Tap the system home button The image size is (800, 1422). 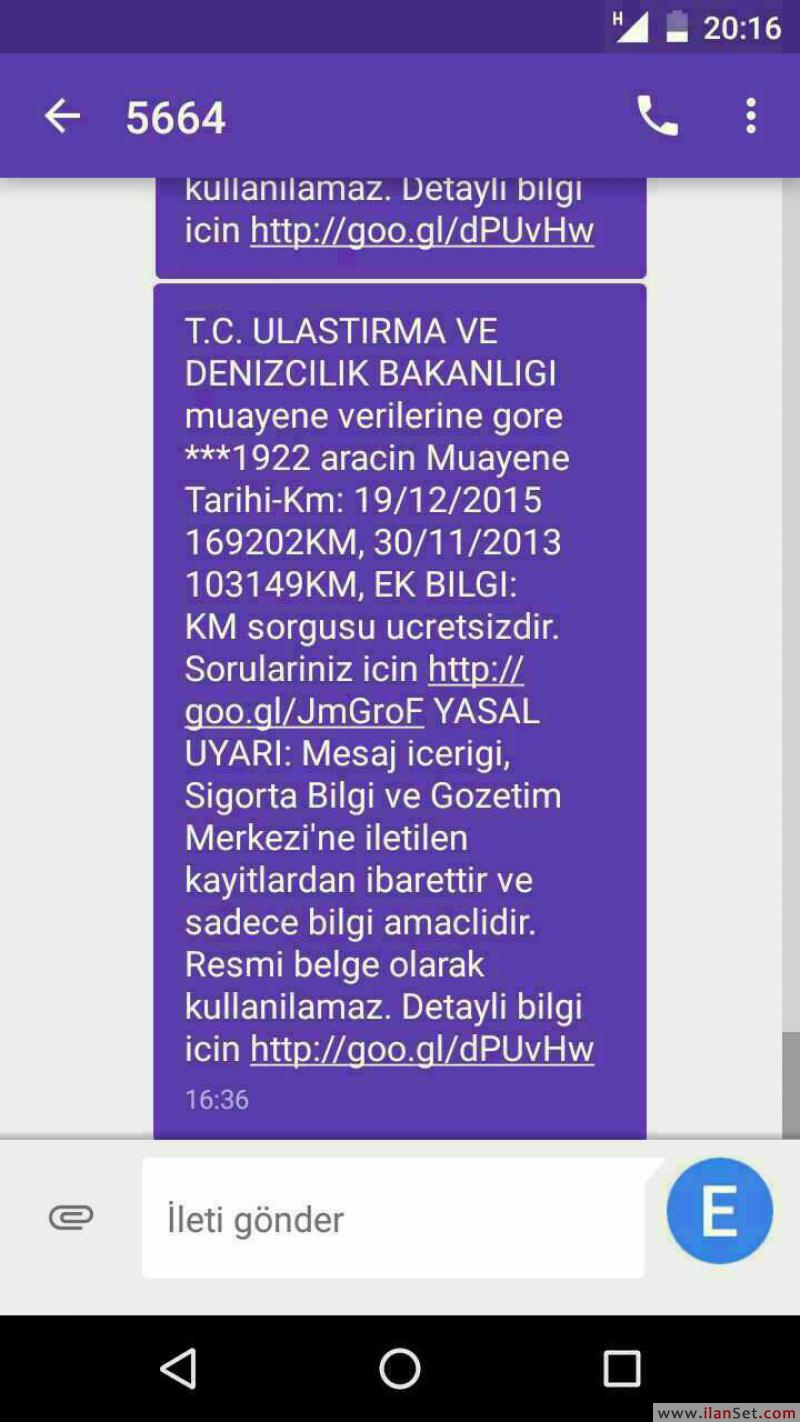pos(400,1368)
